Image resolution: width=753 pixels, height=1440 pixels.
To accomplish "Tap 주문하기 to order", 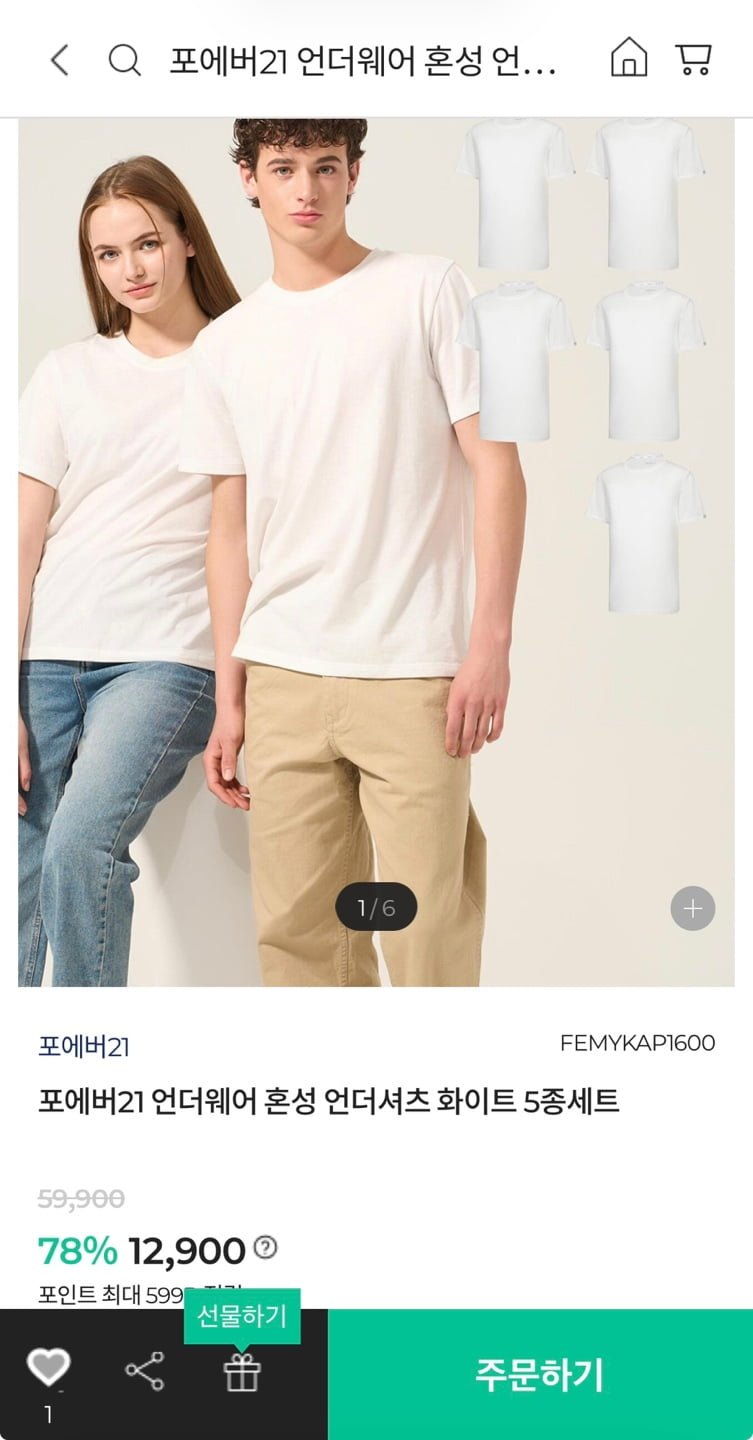I will (x=540, y=1375).
